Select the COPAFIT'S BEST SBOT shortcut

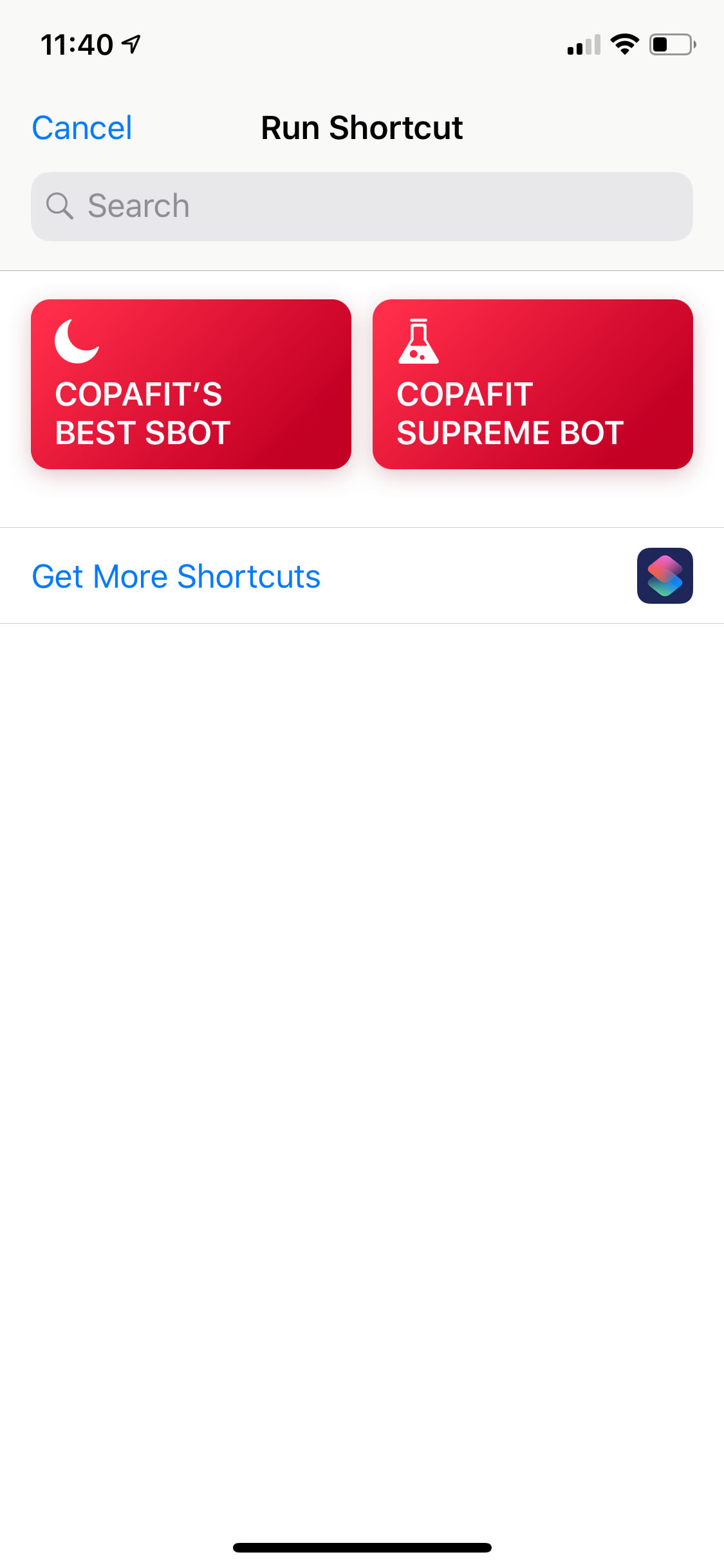tap(191, 384)
